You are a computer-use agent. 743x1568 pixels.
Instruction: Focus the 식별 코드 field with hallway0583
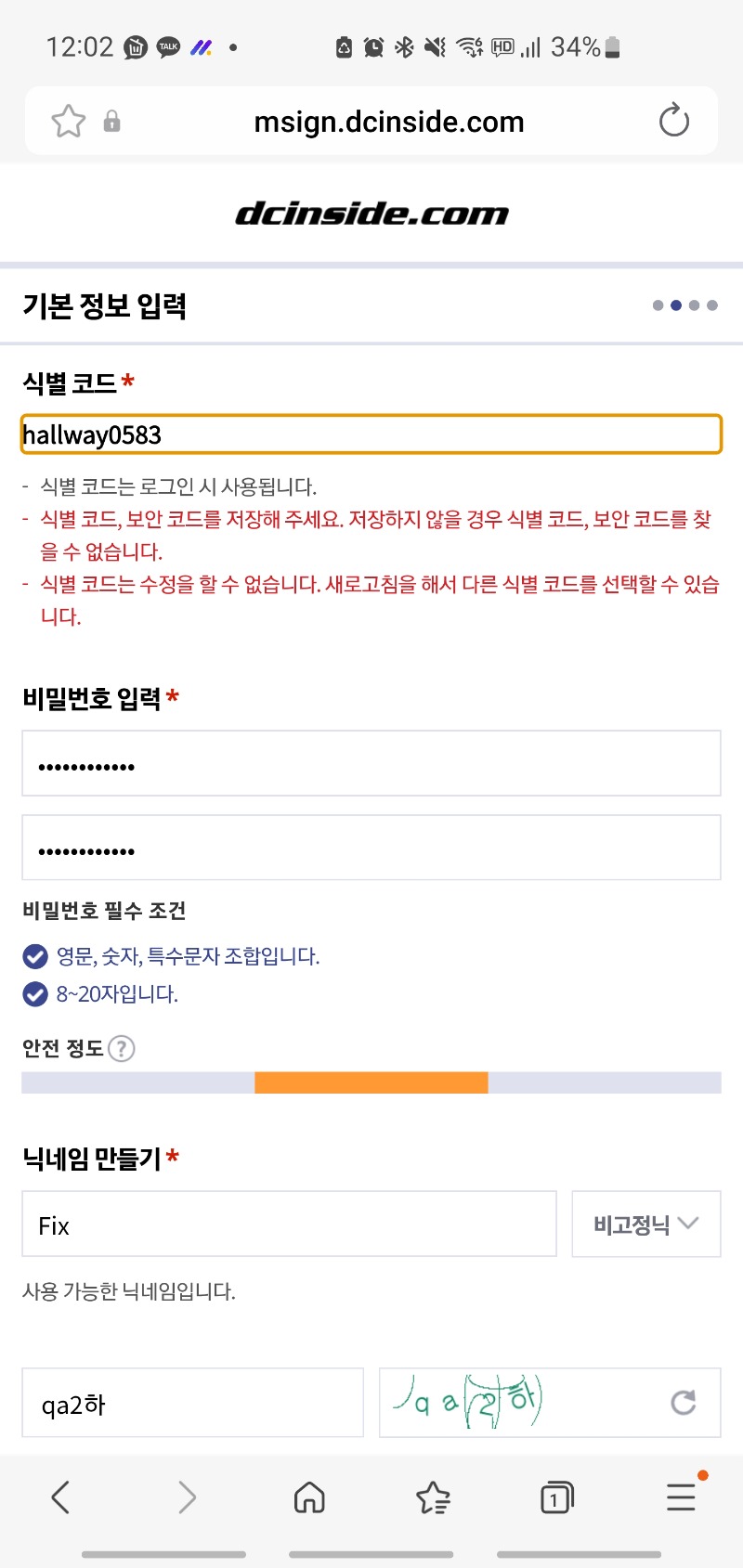click(371, 434)
